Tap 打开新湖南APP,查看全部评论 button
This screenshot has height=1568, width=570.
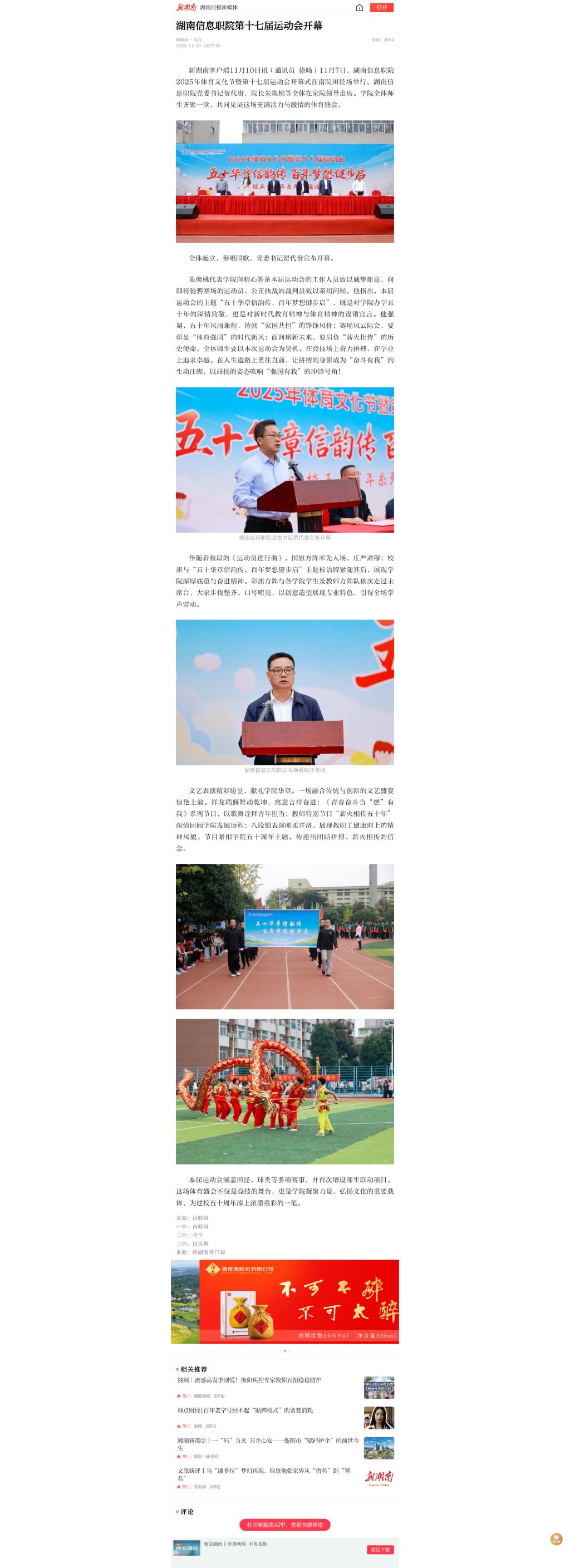[x=284, y=1524]
